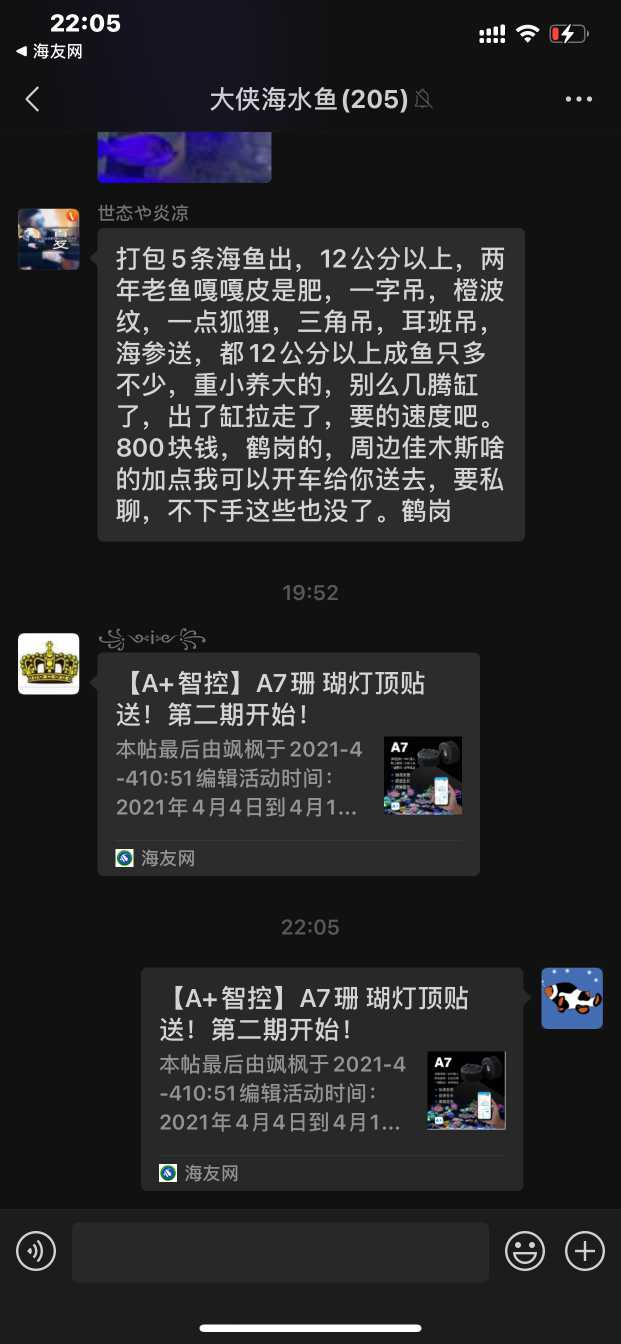The image size is (621, 1344).
Task: Switch to voice message input
Action: [36, 1251]
